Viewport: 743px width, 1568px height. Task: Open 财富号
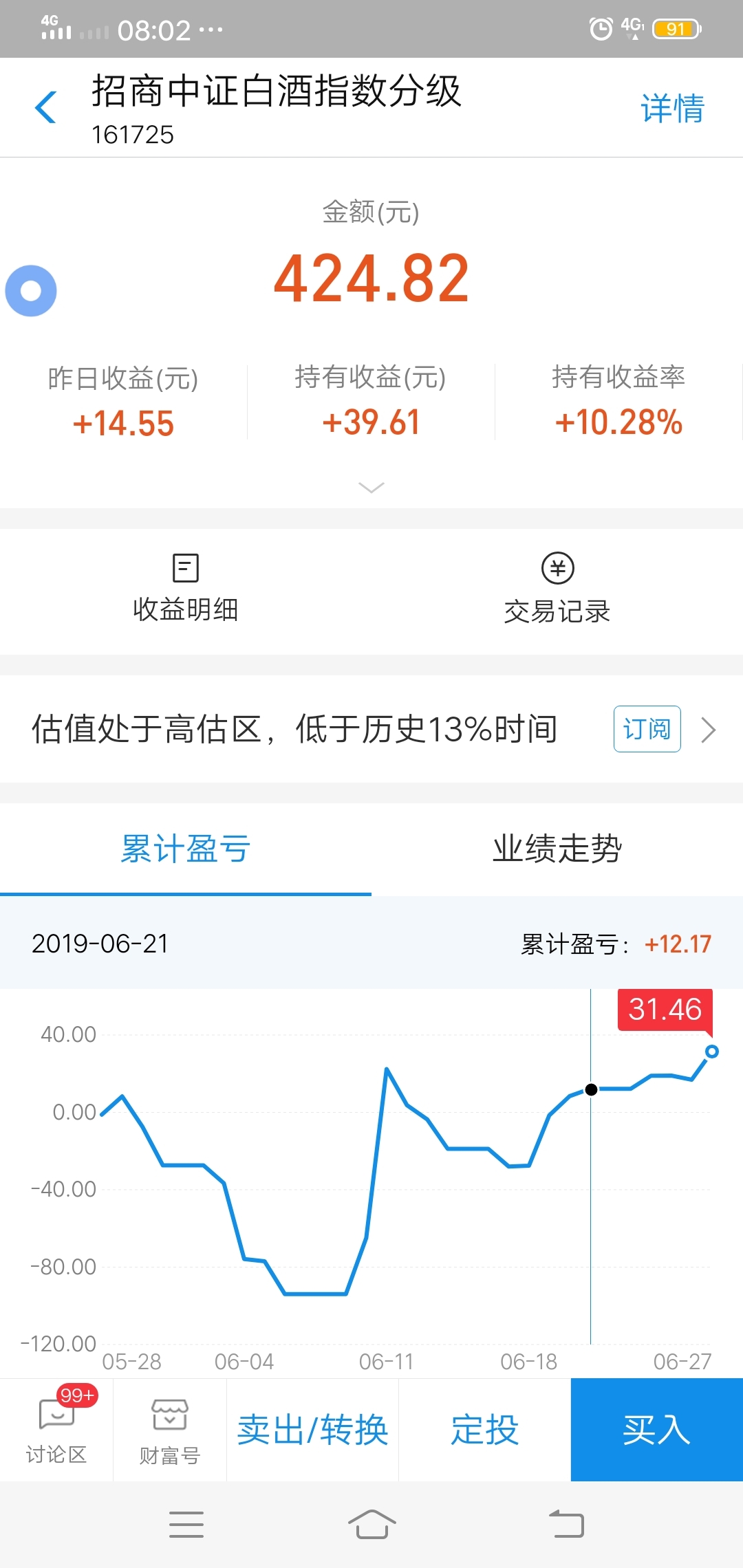170,1430
